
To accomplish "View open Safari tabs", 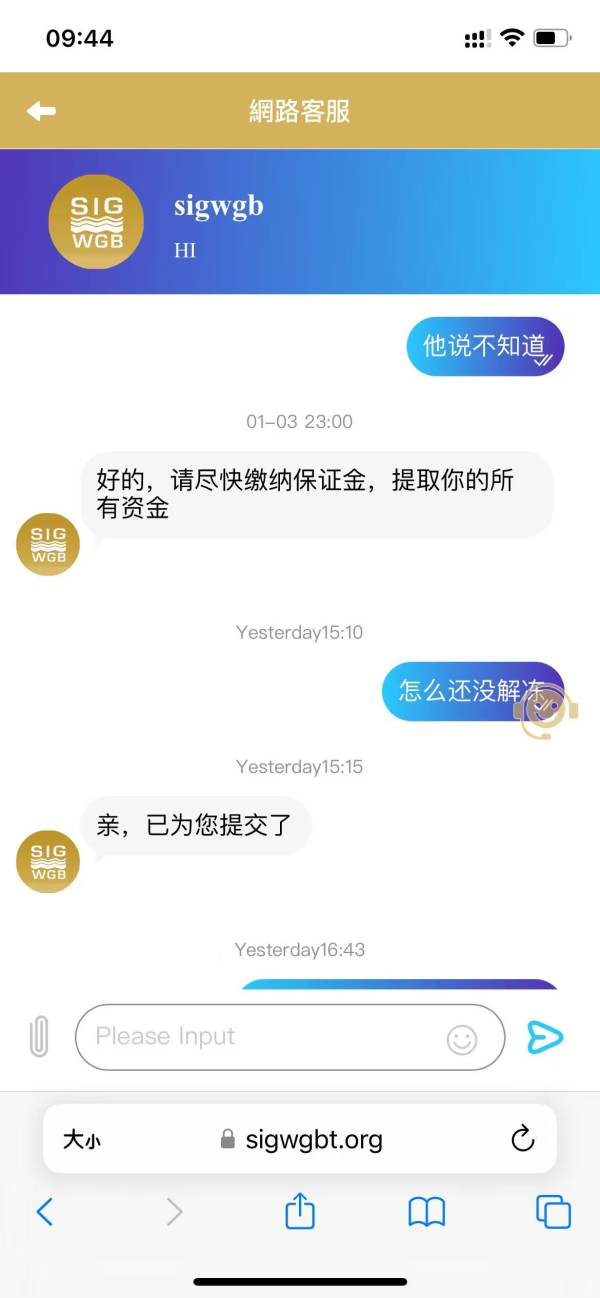I will pyautogui.click(x=553, y=1212).
